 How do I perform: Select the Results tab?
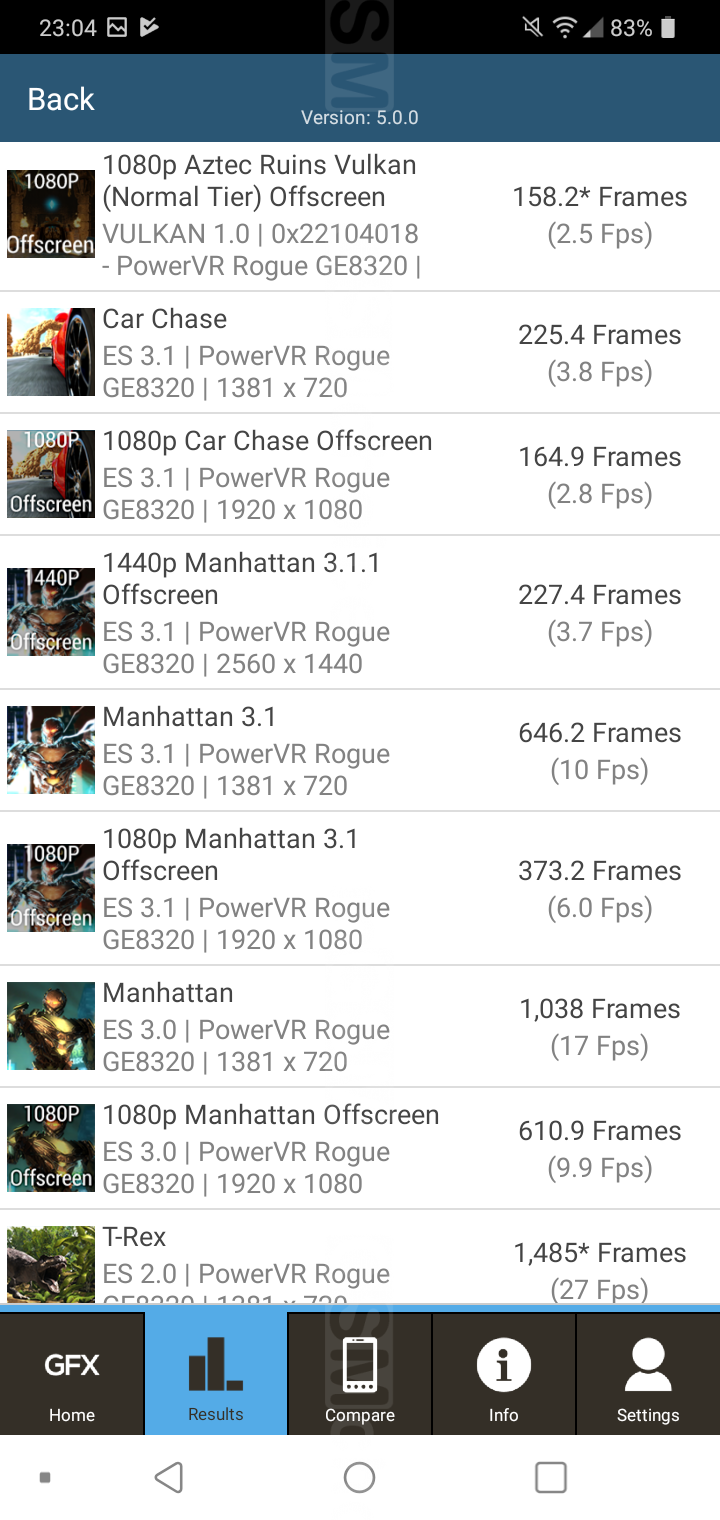click(216, 1375)
